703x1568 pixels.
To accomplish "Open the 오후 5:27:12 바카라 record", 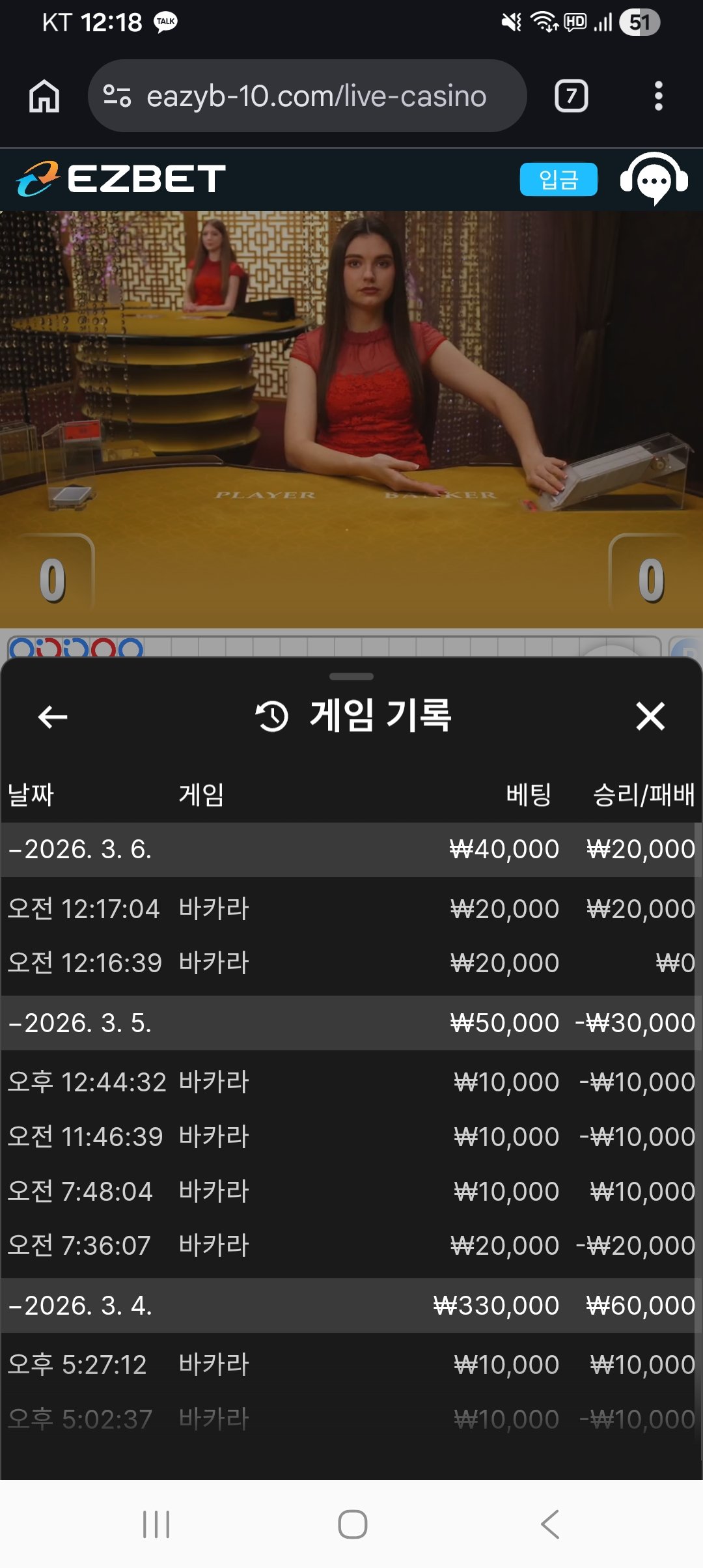I will point(351,1365).
